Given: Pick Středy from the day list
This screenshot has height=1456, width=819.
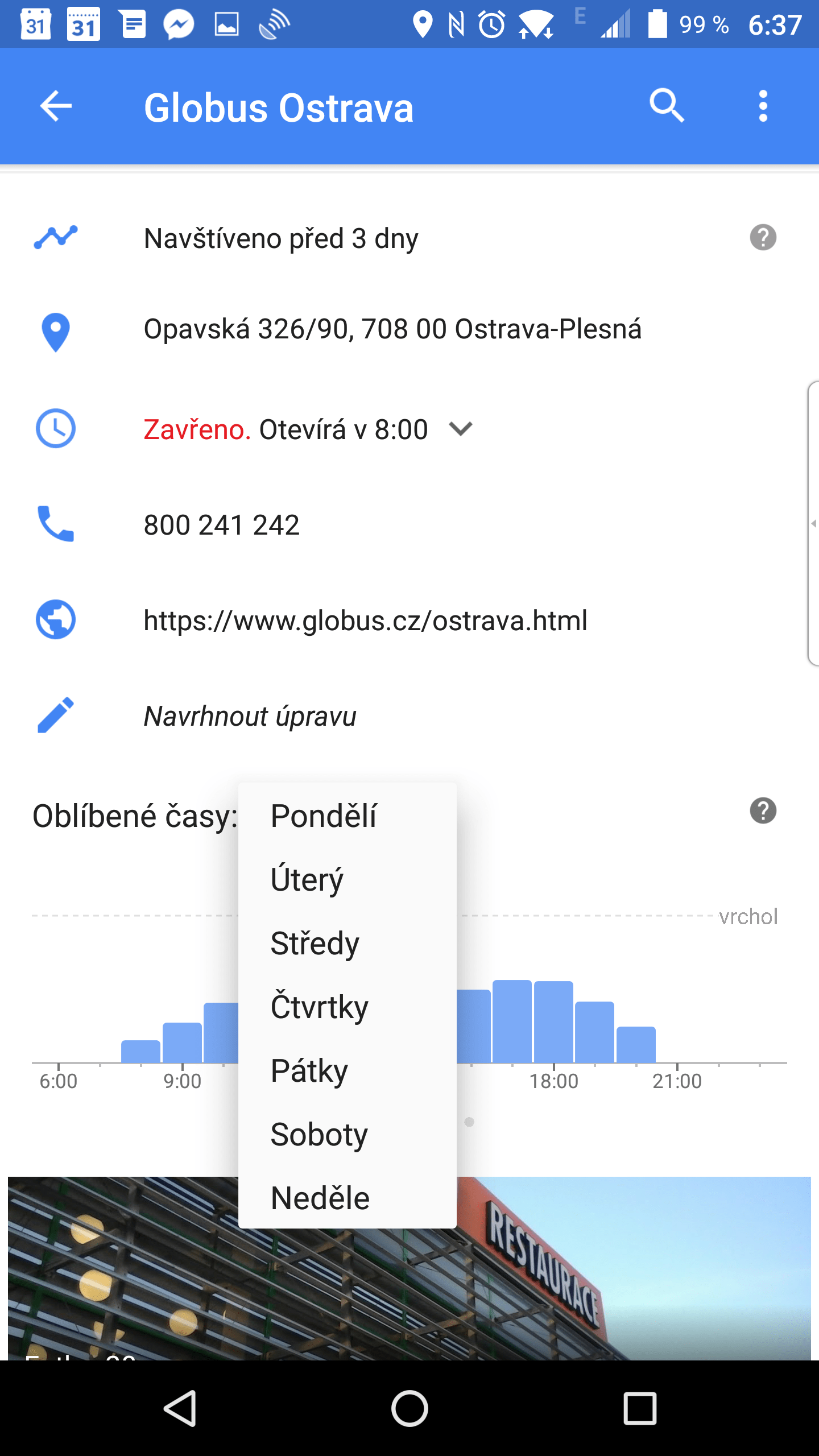Looking at the screenshot, I should pyautogui.click(x=348, y=943).
